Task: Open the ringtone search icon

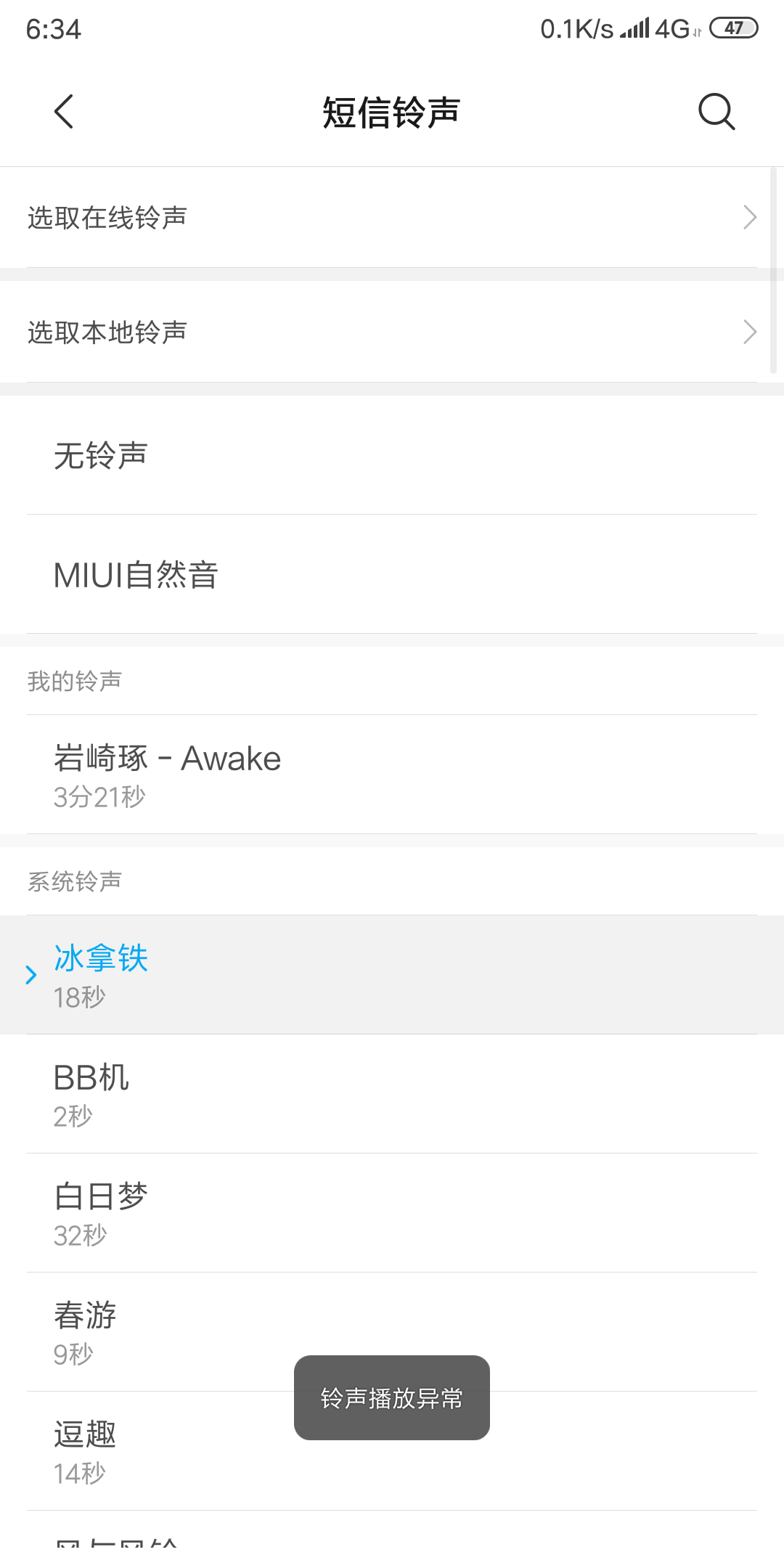Action: pyautogui.click(x=716, y=112)
